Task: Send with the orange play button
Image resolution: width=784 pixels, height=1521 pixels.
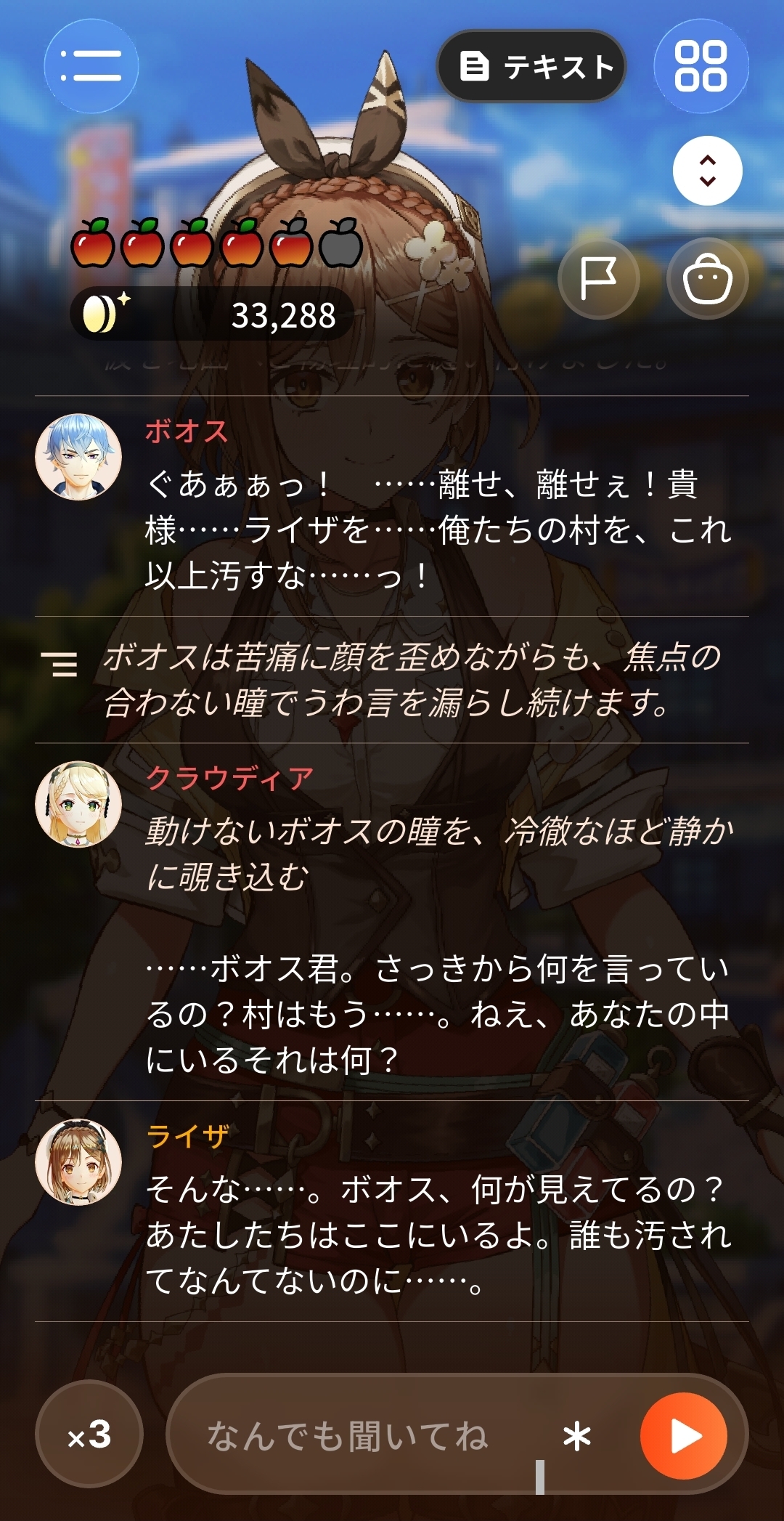Action: [x=683, y=1436]
